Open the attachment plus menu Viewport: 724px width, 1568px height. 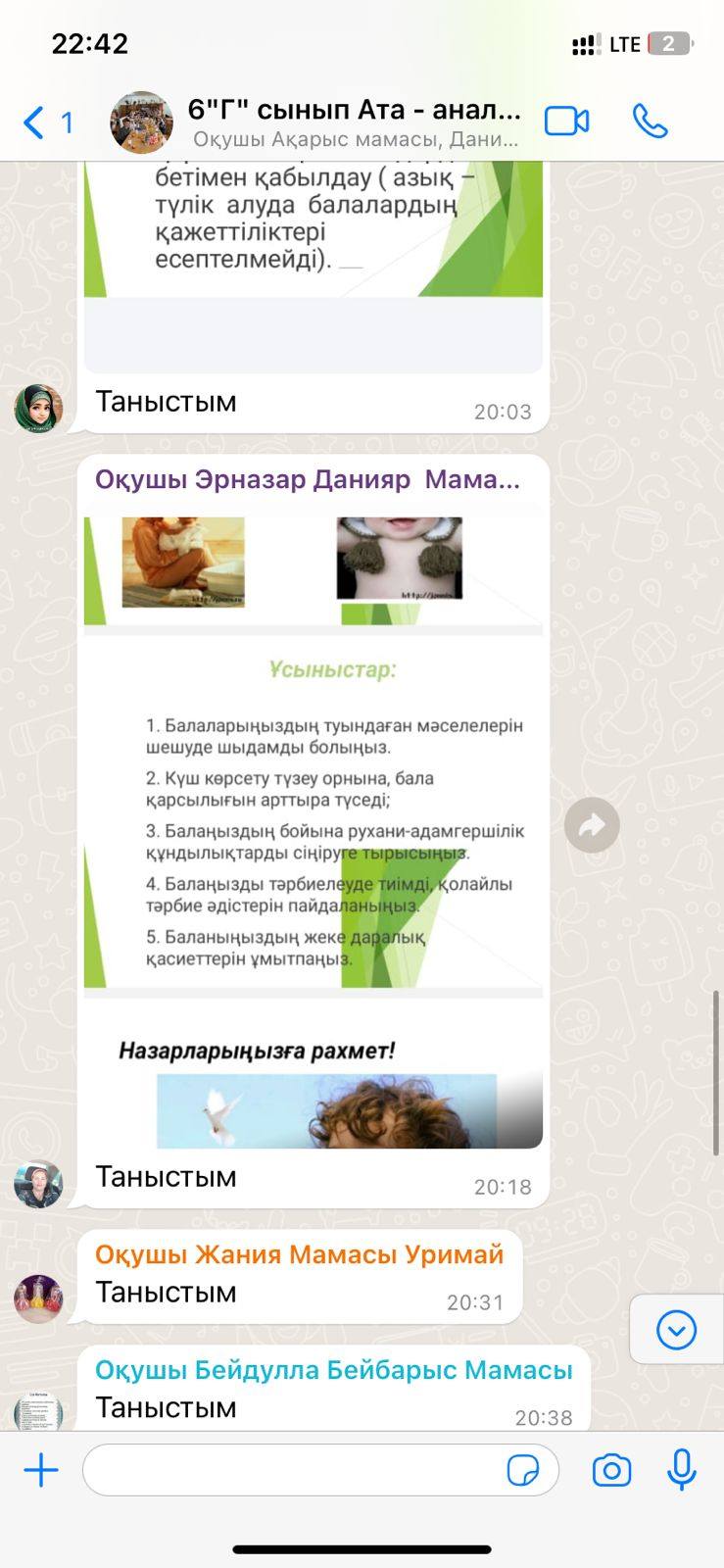coord(41,1470)
